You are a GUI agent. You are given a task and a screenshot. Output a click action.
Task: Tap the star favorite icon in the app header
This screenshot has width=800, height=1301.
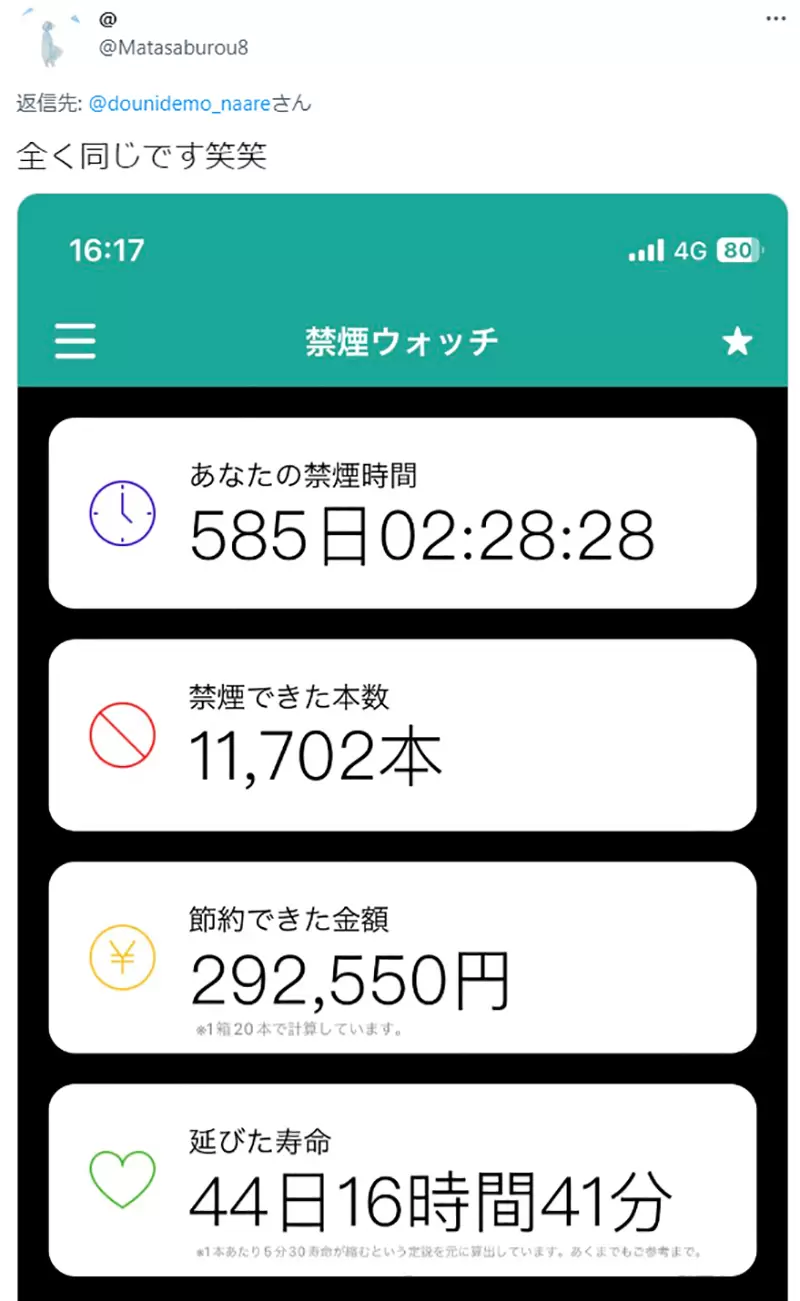737,341
